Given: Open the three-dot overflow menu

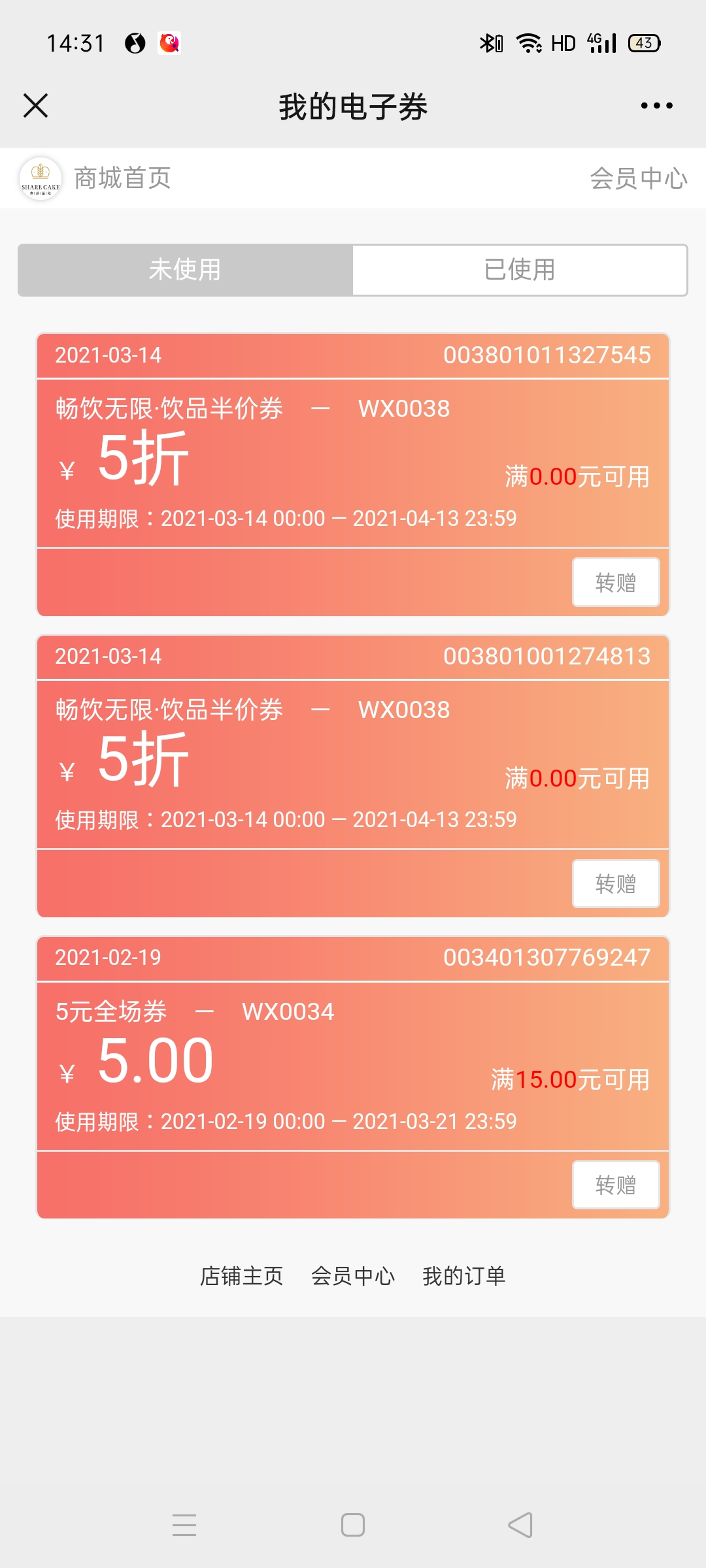Looking at the screenshot, I should click(x=656, y=105).
